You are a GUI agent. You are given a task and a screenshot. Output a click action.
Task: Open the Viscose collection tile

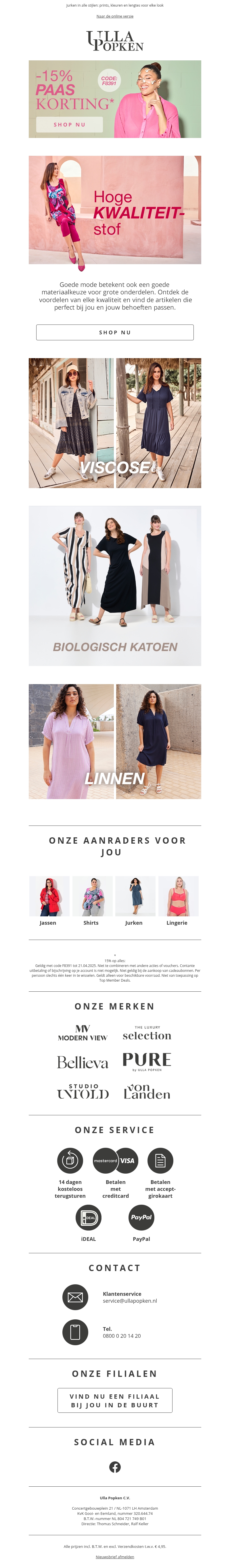coord(114,423)
